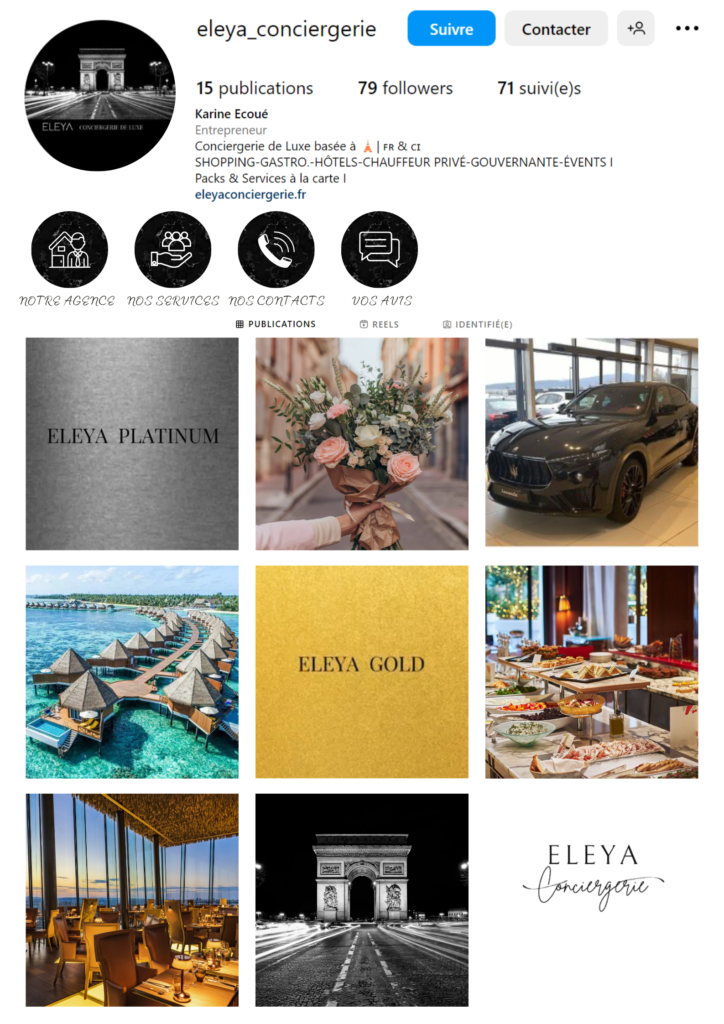Open the NOTRE AGENCE story highlight
Viewport: 724px width, 1024px height.
tap(69, 250)
